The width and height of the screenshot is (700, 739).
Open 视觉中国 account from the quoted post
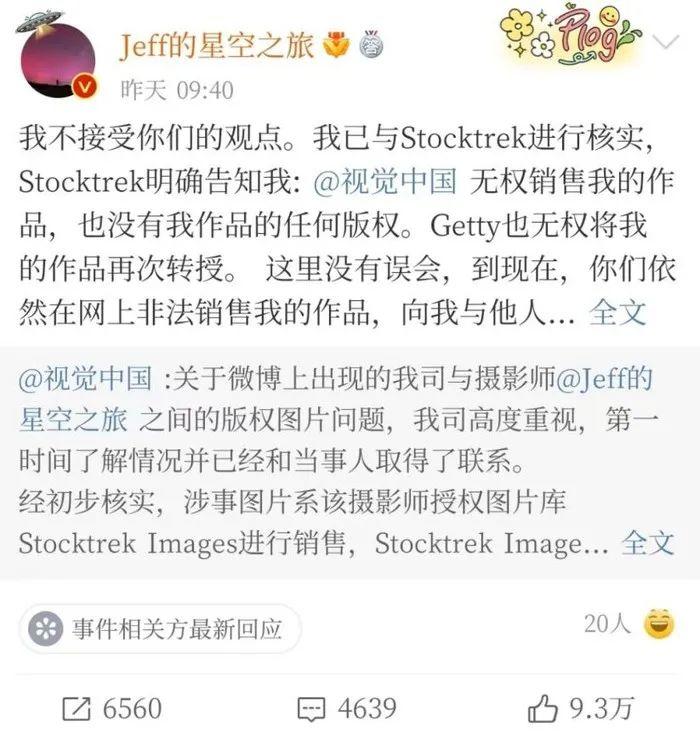click(84, 379)
